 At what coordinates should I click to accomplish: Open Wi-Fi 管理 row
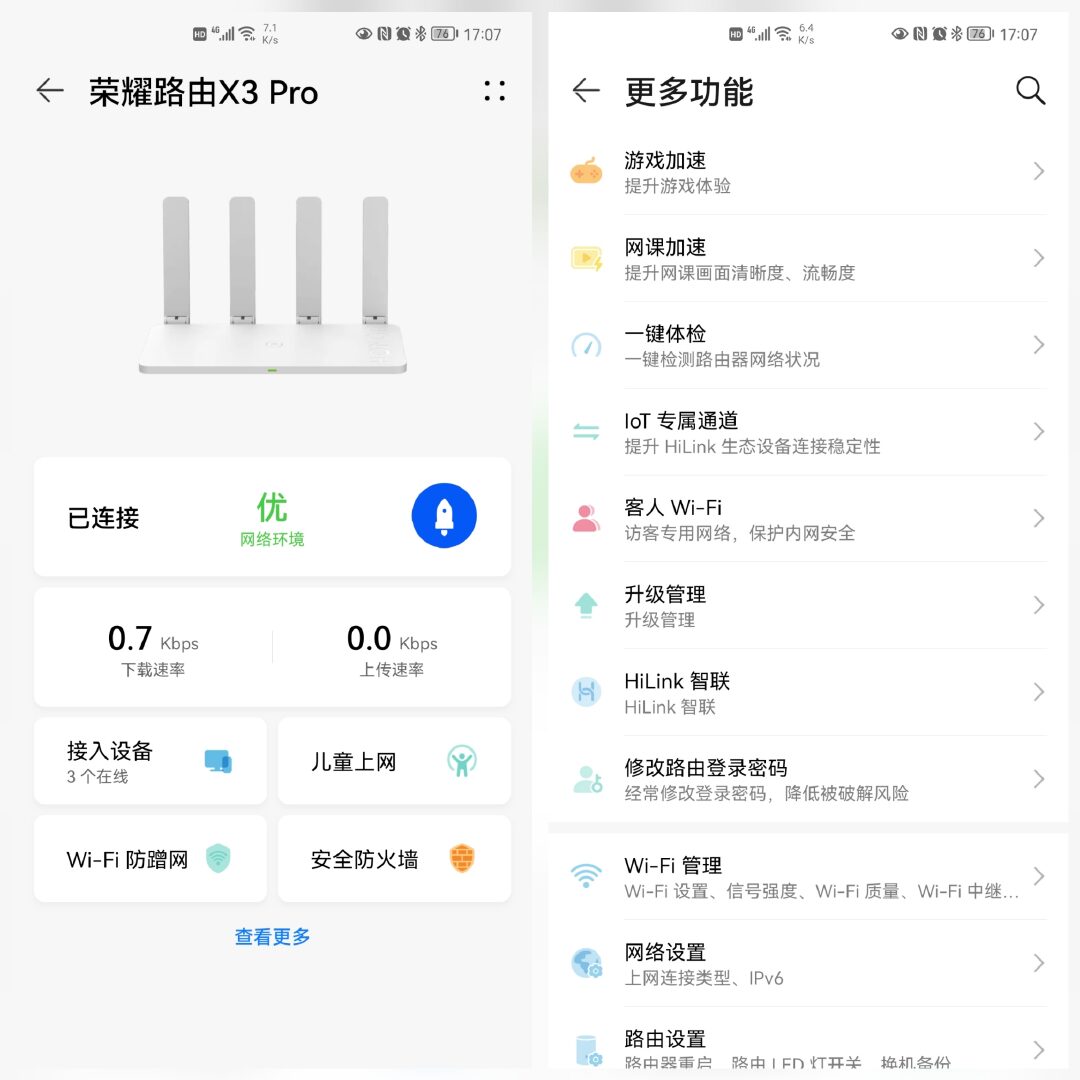(x=809, y=877)
